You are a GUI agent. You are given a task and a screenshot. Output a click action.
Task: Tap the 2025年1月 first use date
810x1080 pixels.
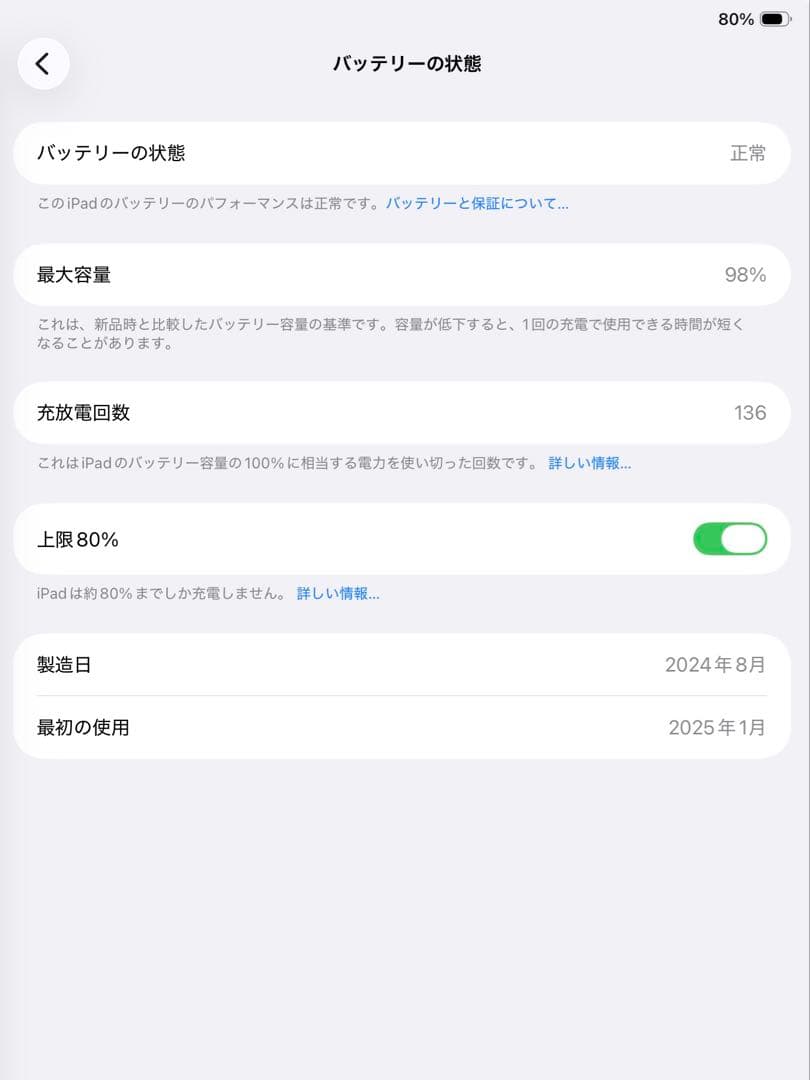pyautogui.click(x=714, y=728)
